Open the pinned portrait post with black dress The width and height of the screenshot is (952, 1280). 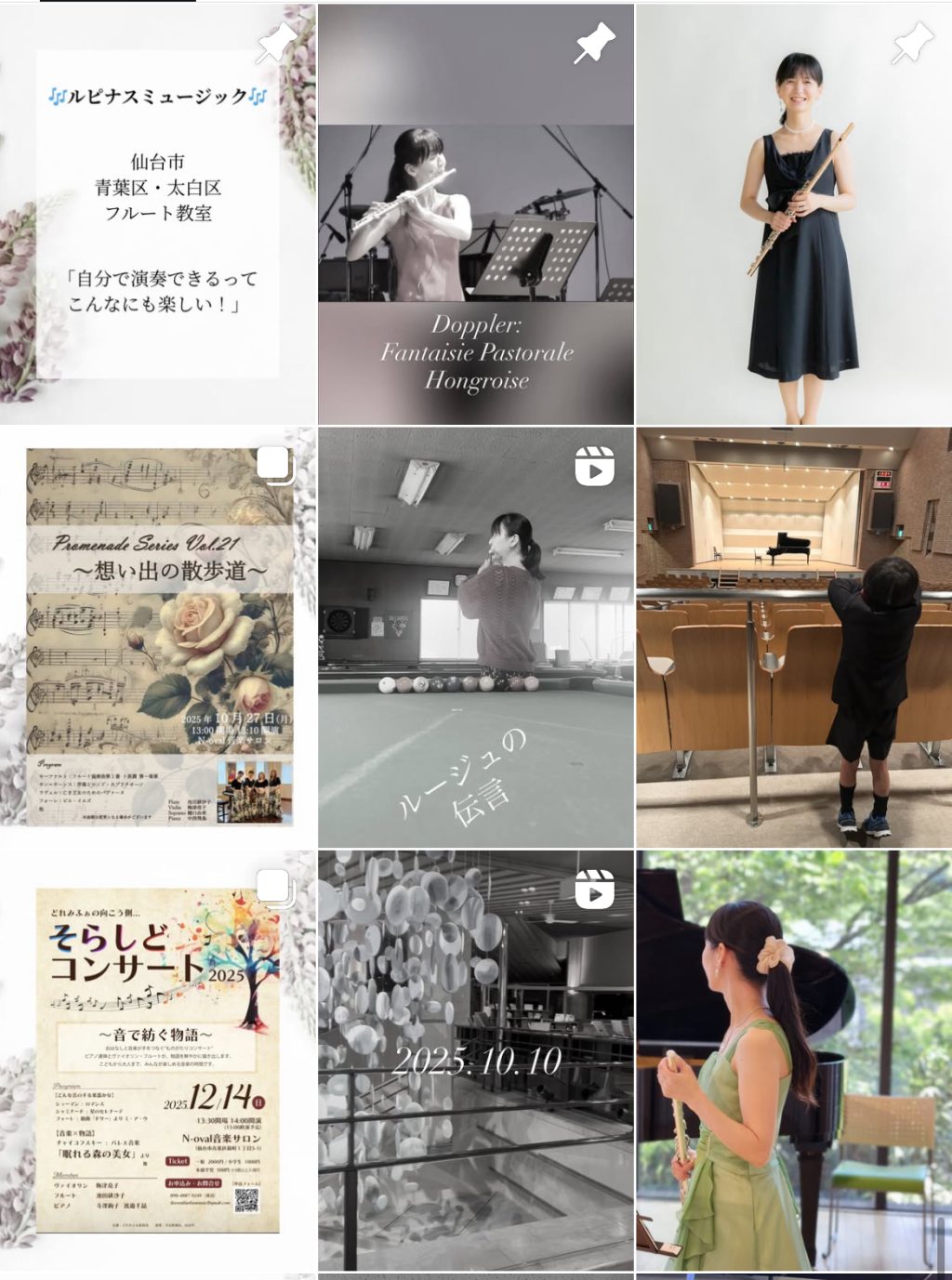pos(794,214)
